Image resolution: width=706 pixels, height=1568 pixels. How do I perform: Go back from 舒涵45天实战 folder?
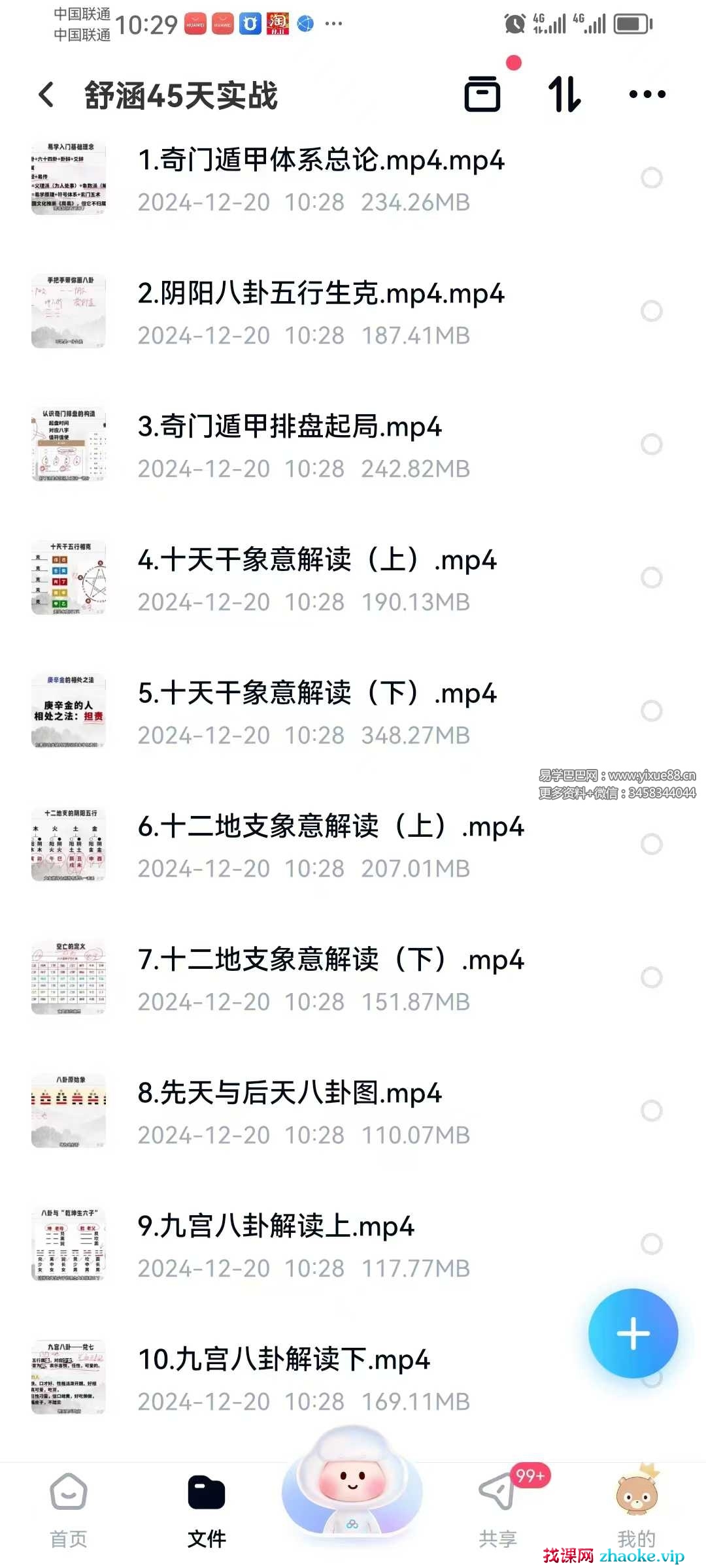[x=46, y=95]
